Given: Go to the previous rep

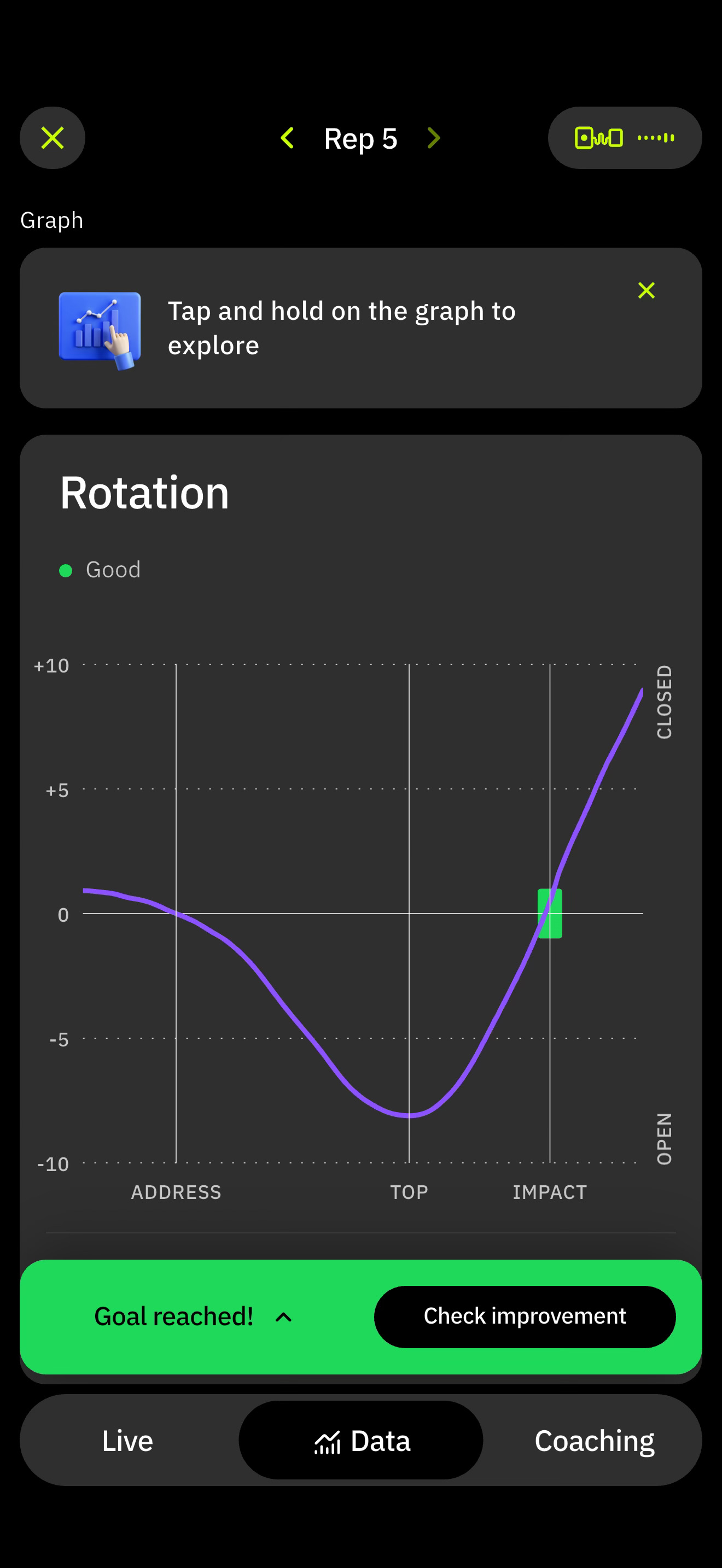Looking at the screenshot, I should coord(287,138).
